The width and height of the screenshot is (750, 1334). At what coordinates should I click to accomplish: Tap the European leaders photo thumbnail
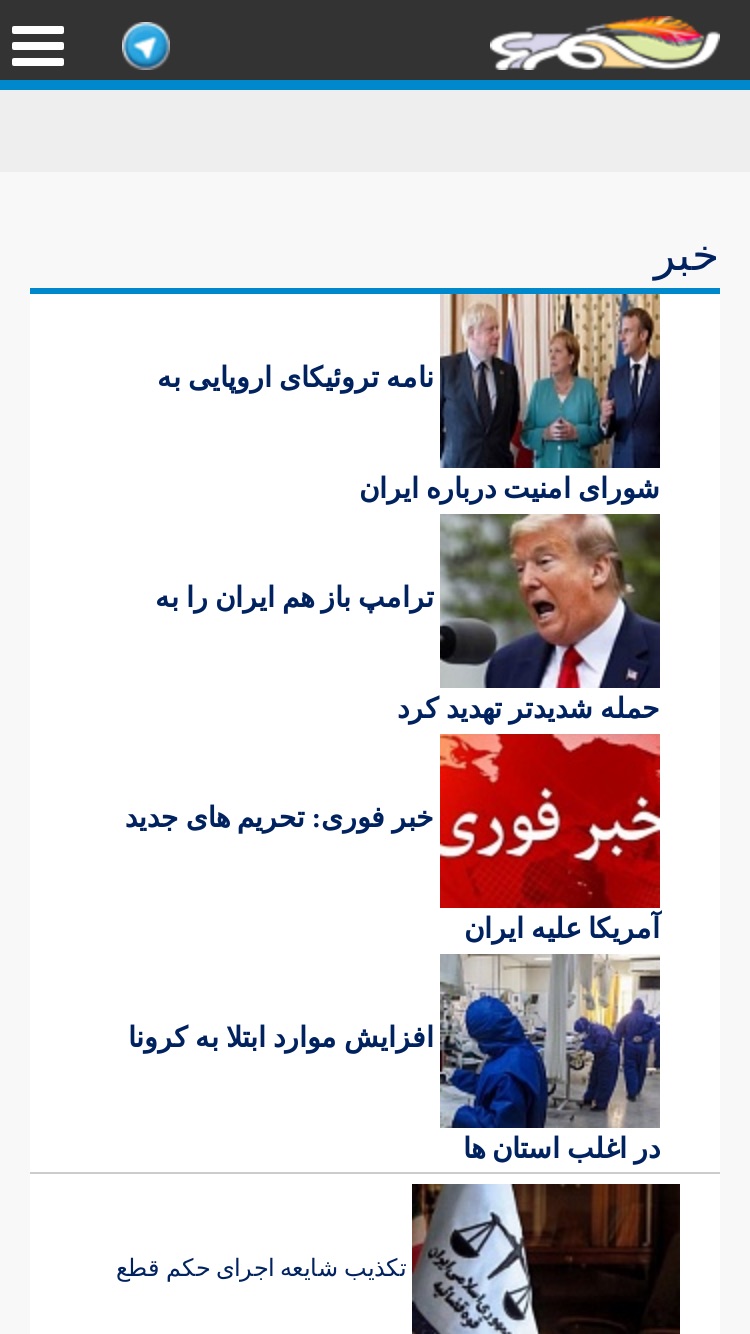(x=550, y=381)
